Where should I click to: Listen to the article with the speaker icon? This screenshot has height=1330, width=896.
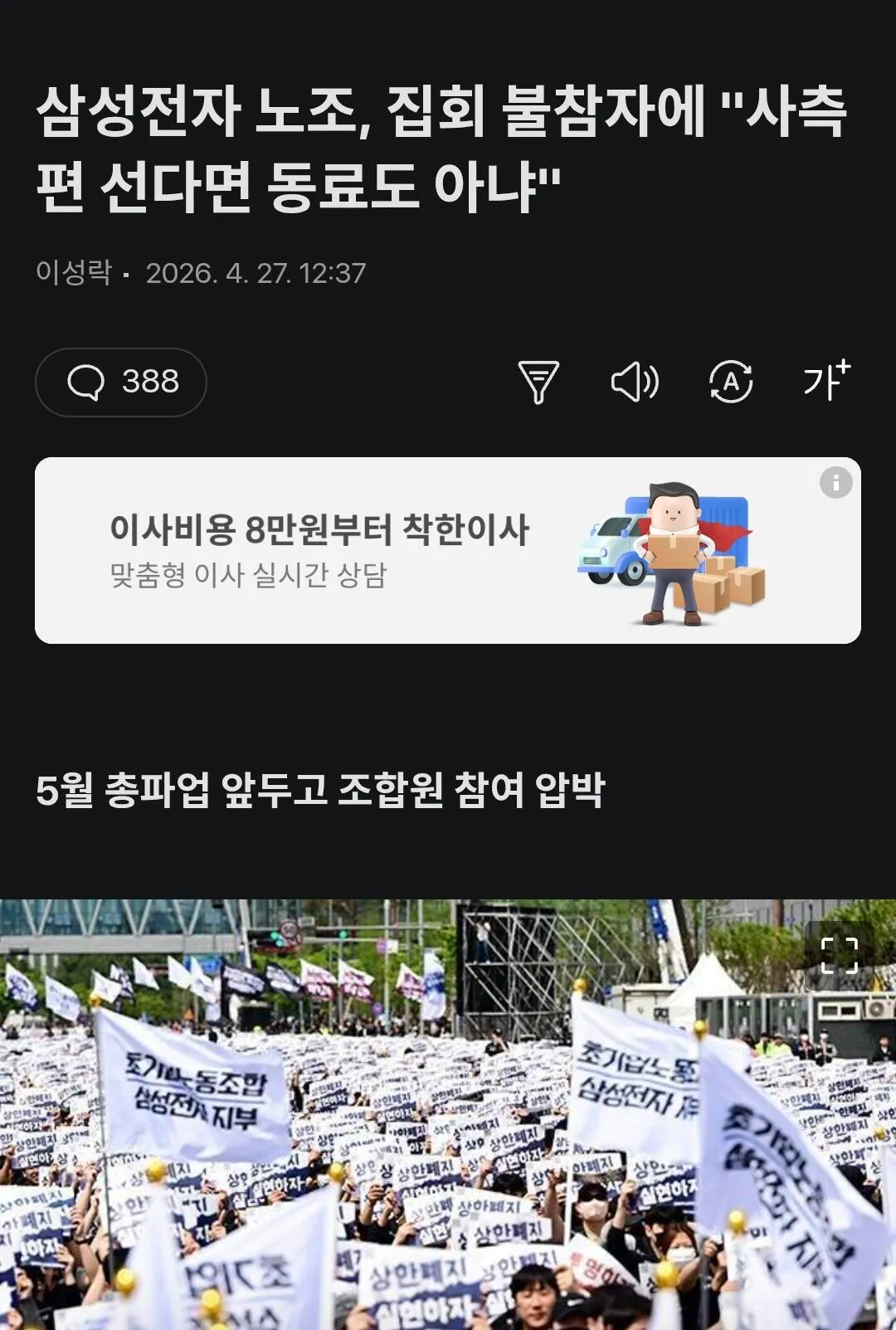(x=635, y=382)
